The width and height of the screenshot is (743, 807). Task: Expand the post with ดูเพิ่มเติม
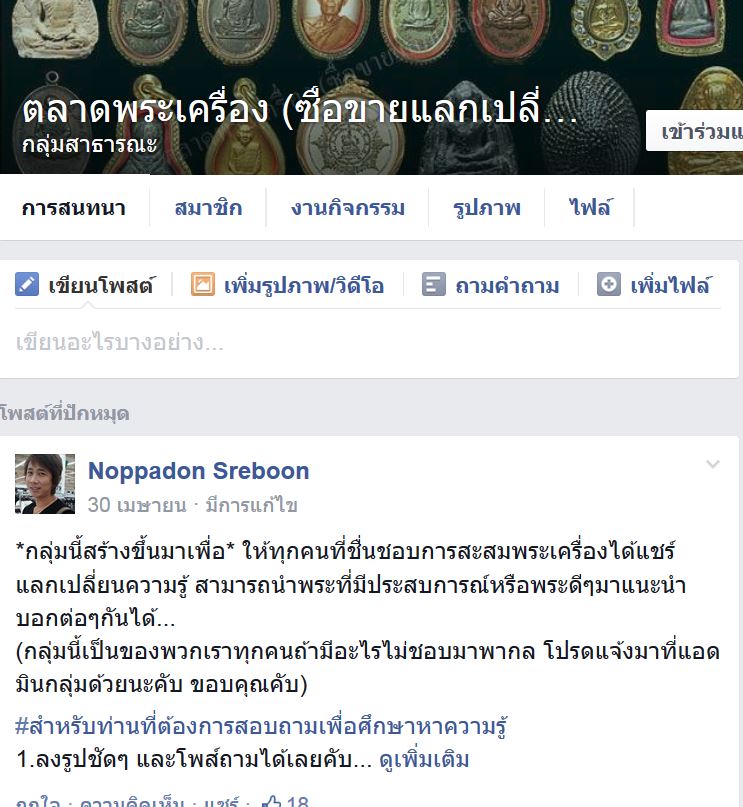(x=424, y=759)
